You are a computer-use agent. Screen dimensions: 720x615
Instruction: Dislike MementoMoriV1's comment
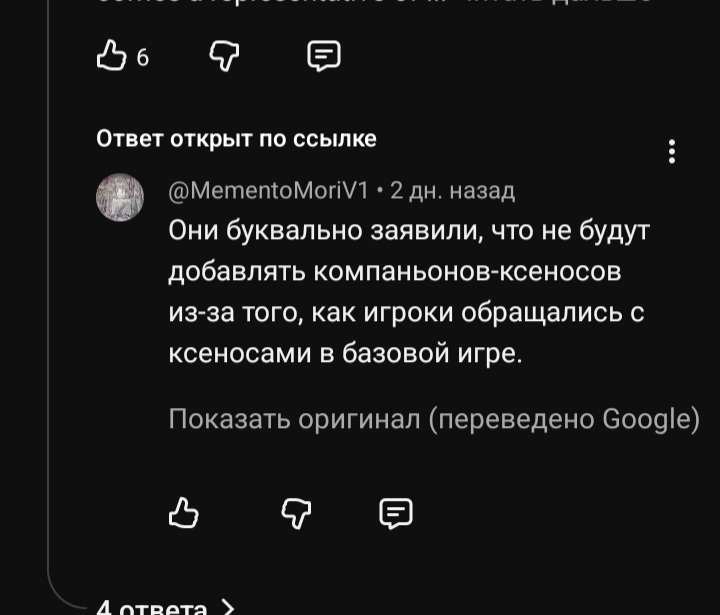(295, 513)
